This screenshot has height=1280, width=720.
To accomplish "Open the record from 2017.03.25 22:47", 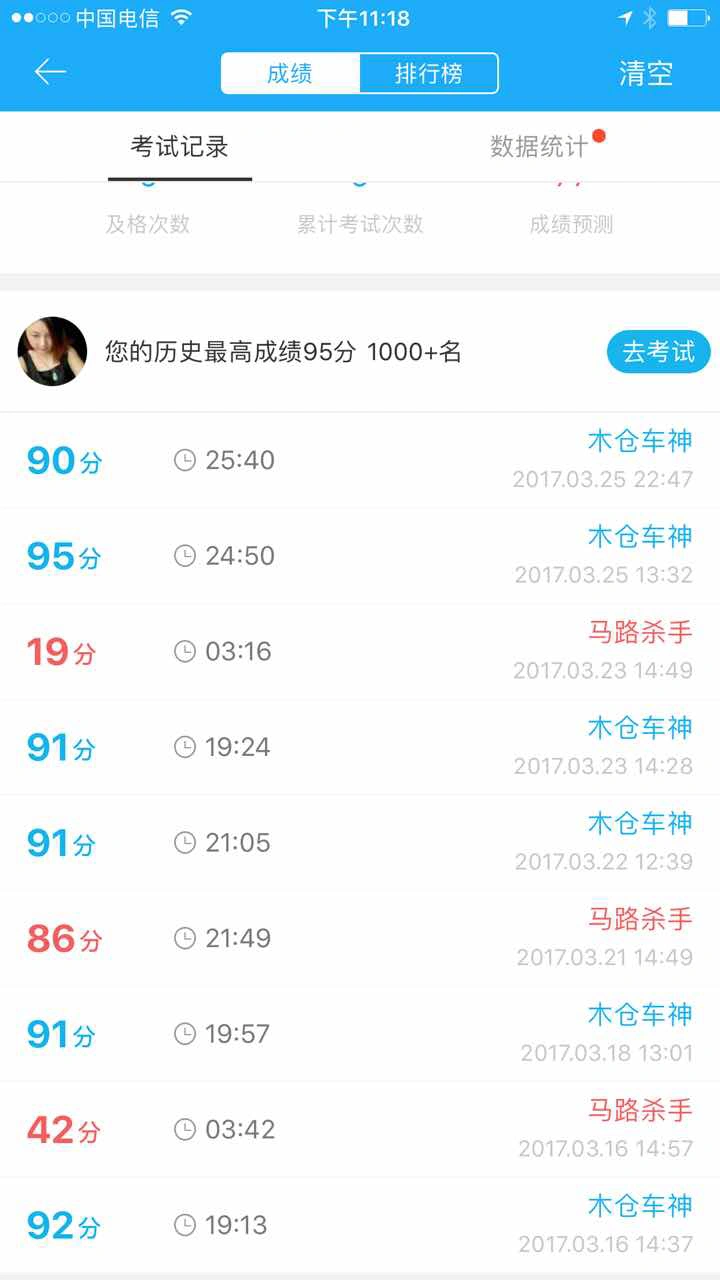I will [360, 460].
